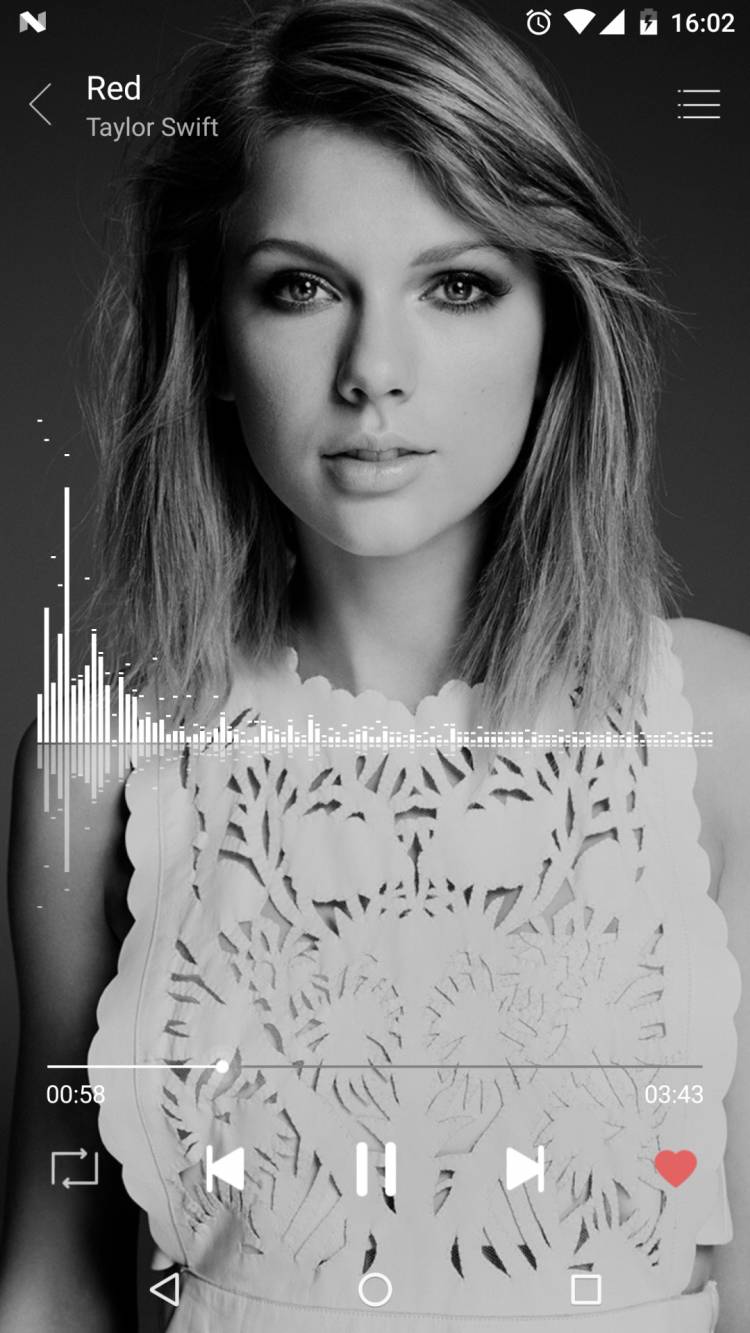This screenshot has width=750, height=1333.
Task: Go back using the top-left arrow
Action: coord(40,104)
